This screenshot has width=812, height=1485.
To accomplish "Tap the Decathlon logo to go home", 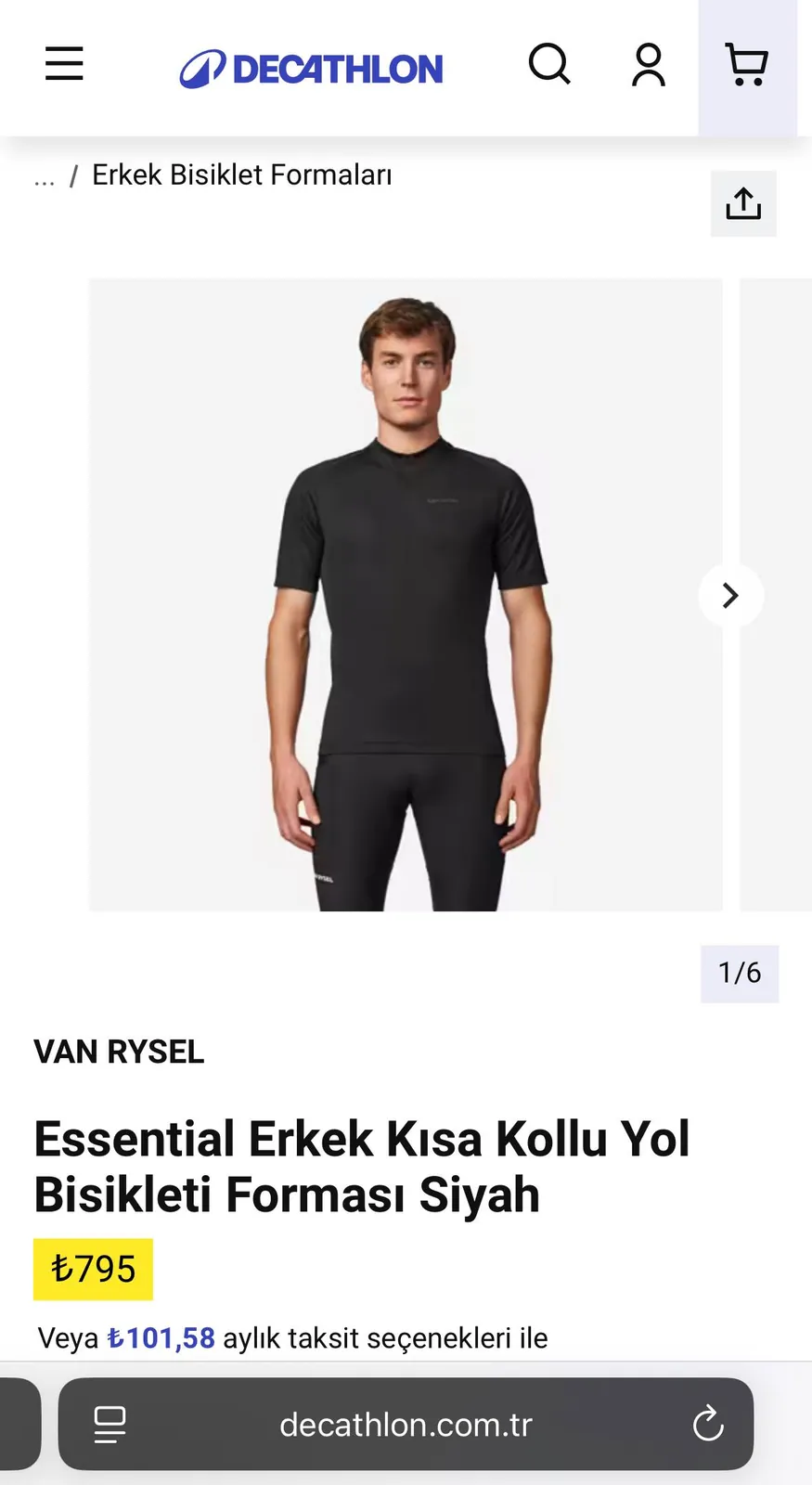I will (311, 69).
